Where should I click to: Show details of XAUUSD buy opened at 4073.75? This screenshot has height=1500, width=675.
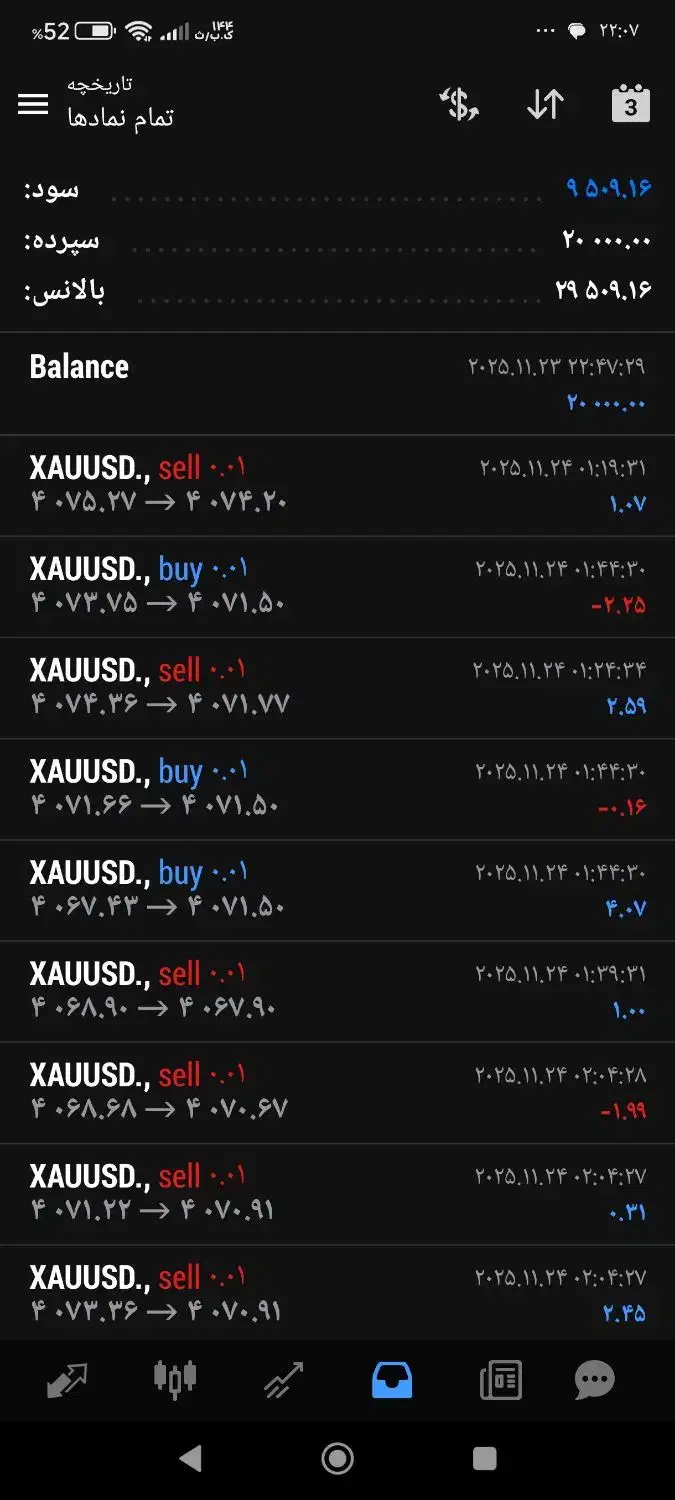point(337,586)
